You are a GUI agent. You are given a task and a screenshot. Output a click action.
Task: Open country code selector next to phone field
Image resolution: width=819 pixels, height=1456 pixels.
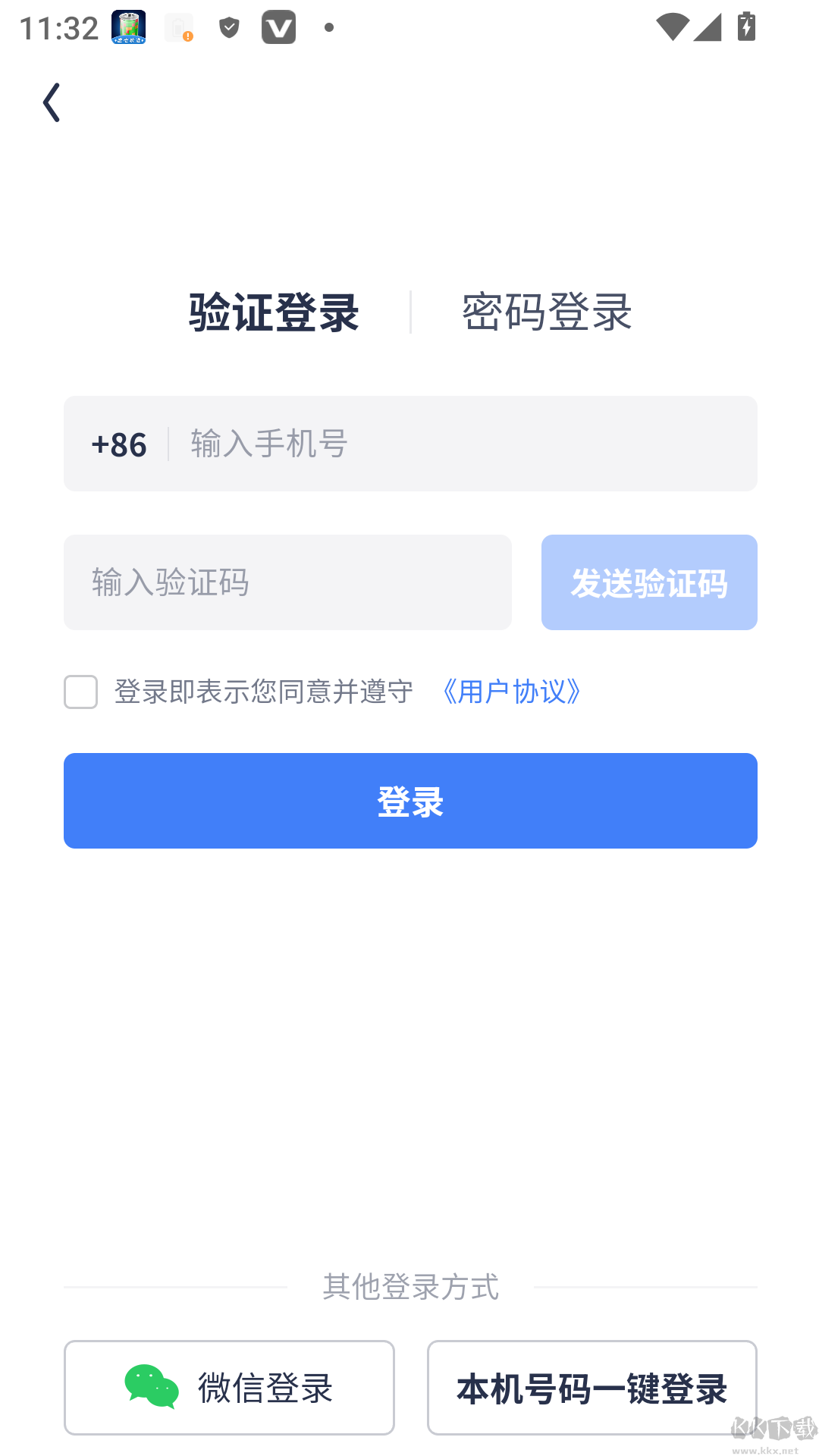(118, 444)
